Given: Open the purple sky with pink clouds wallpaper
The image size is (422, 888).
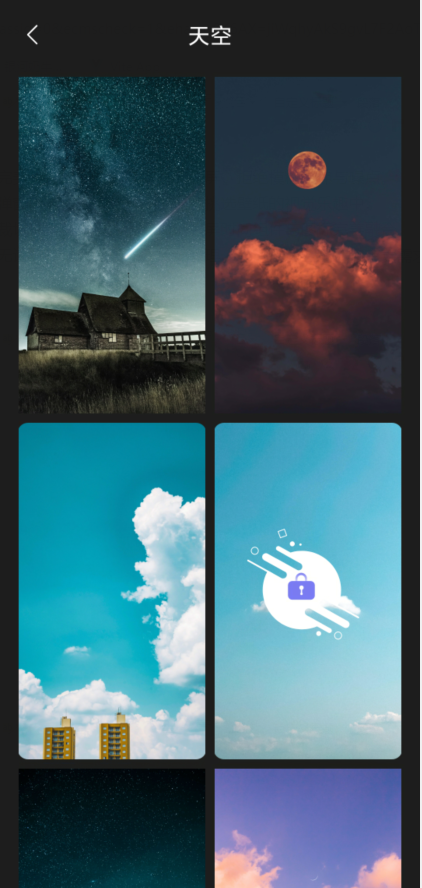Looking at the screenshot, I should tap(308, 828).
